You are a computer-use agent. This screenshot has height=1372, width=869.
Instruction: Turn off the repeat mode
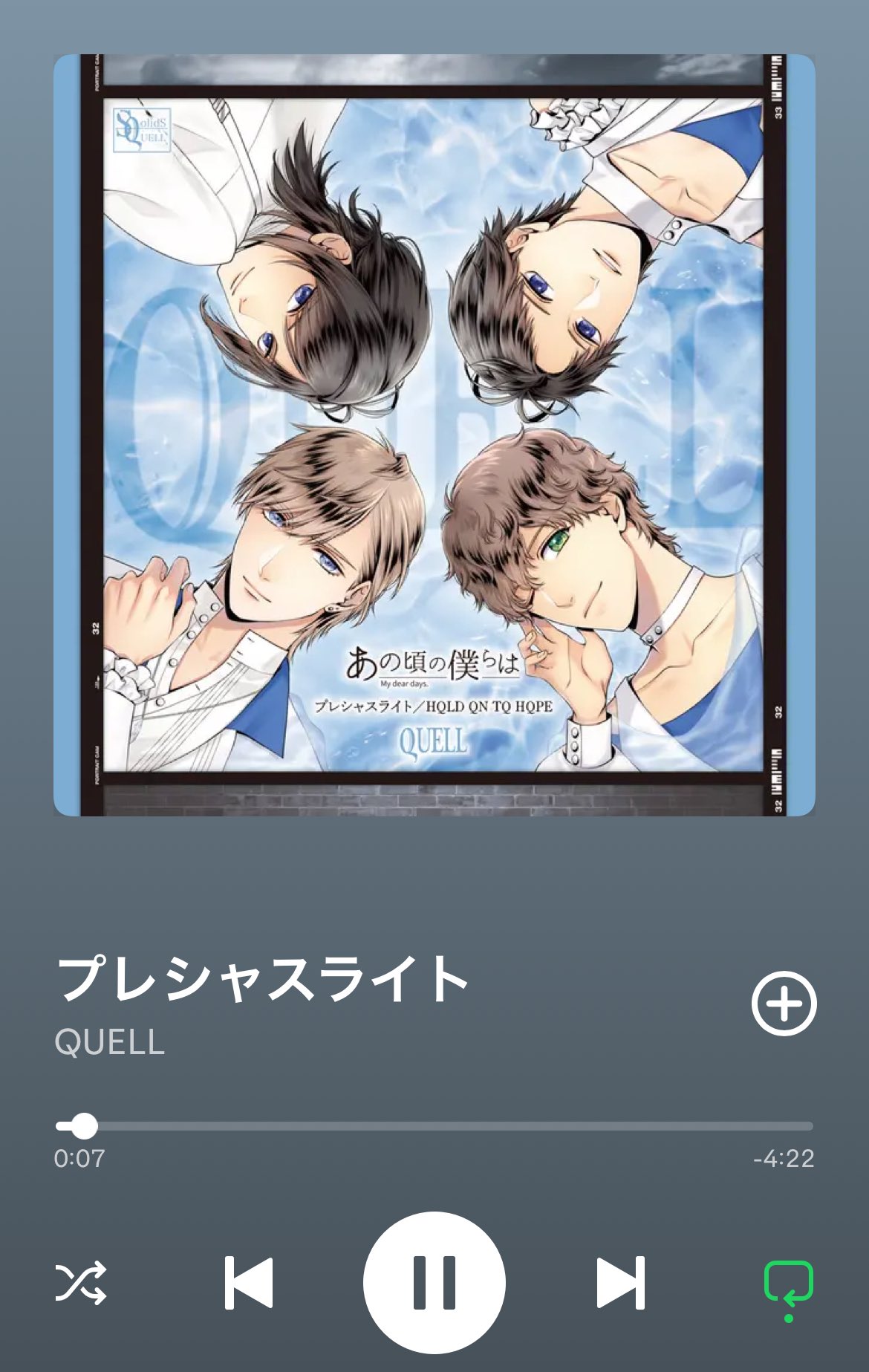coord(788,1284)
